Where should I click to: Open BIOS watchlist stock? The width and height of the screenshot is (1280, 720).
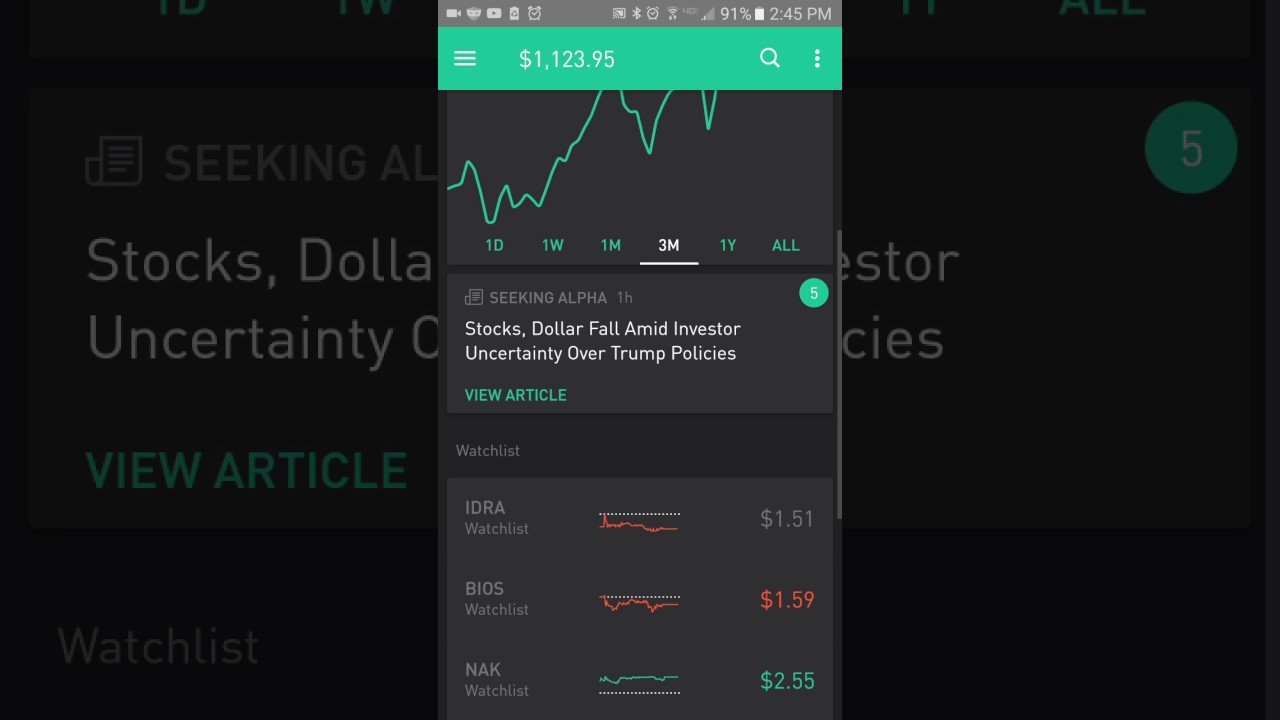[x=639, y=599]
